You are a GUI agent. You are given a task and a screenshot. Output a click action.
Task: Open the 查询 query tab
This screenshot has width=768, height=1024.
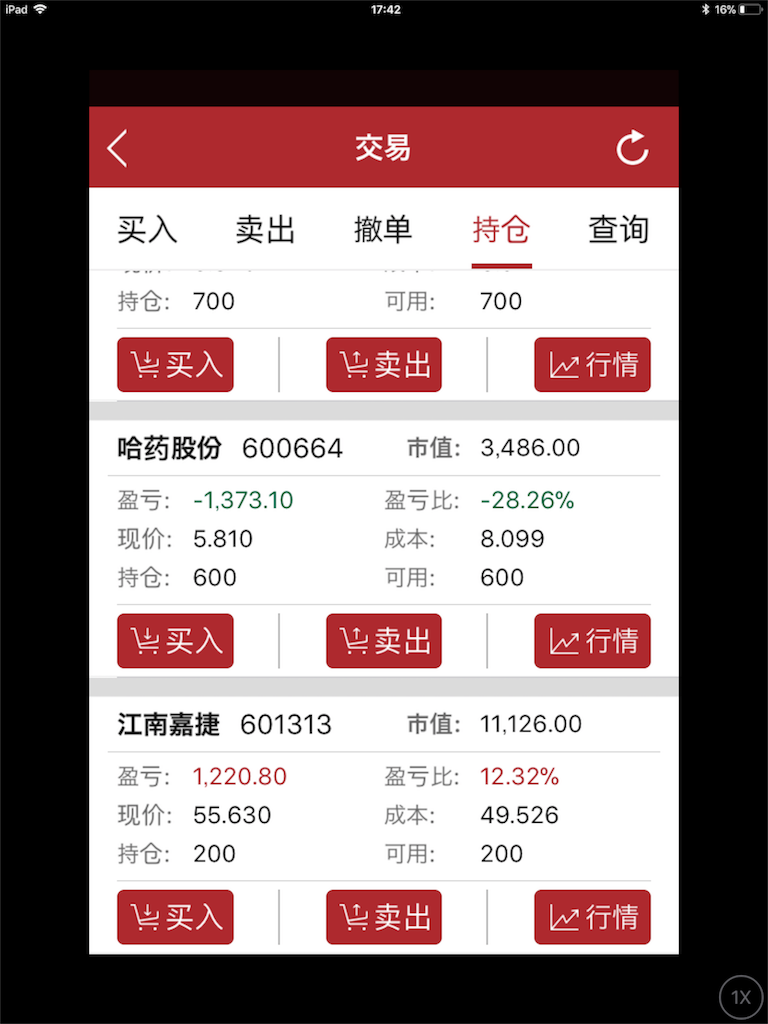[x=618, y=229]
